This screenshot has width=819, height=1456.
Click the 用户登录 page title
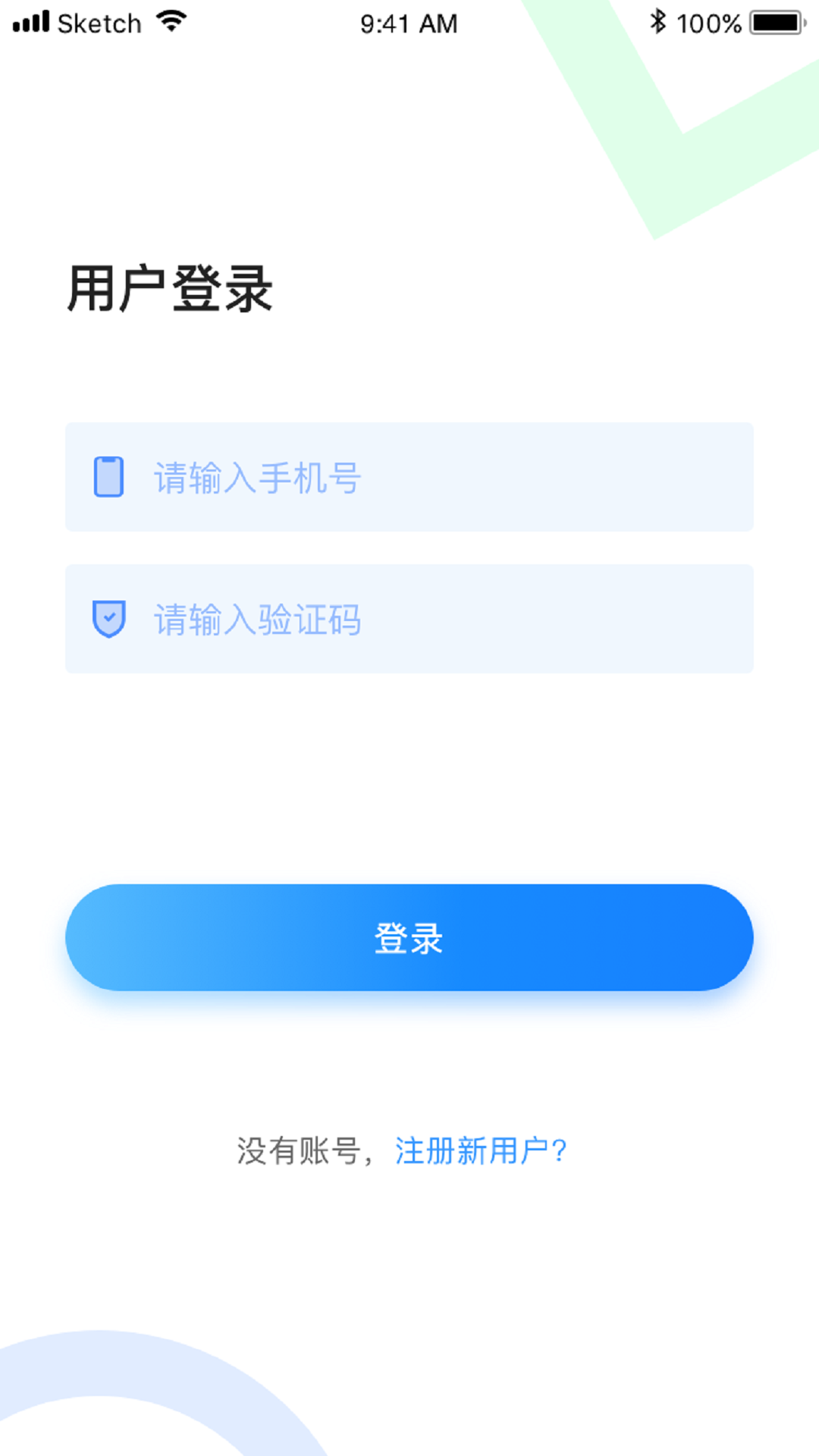(171, 288)
